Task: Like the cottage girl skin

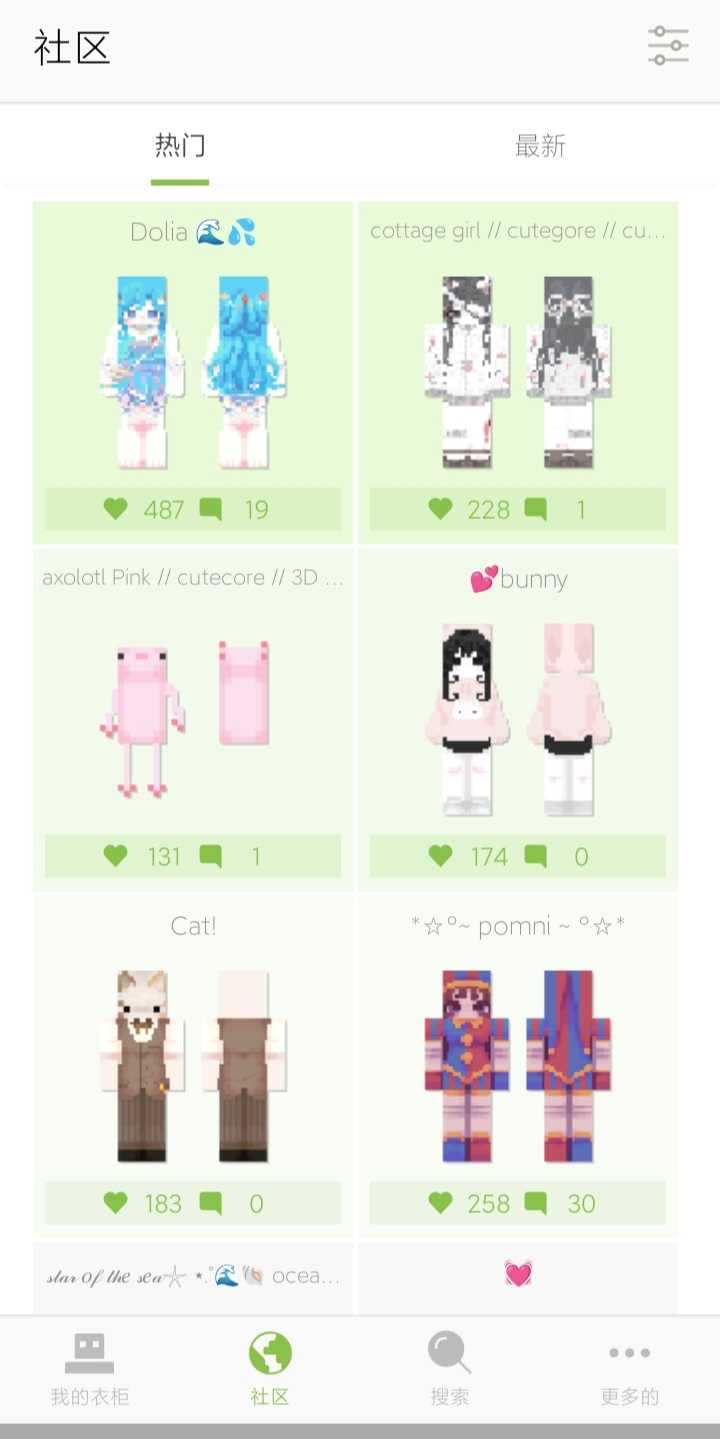Action: (x=441, y=509)
